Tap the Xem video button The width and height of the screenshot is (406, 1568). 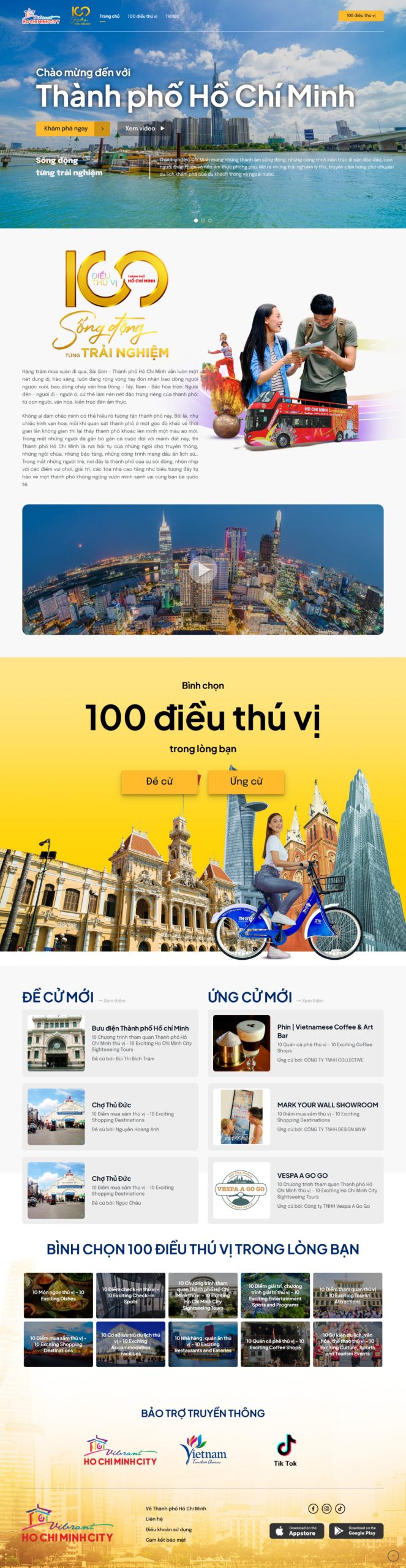pos(145,129)
